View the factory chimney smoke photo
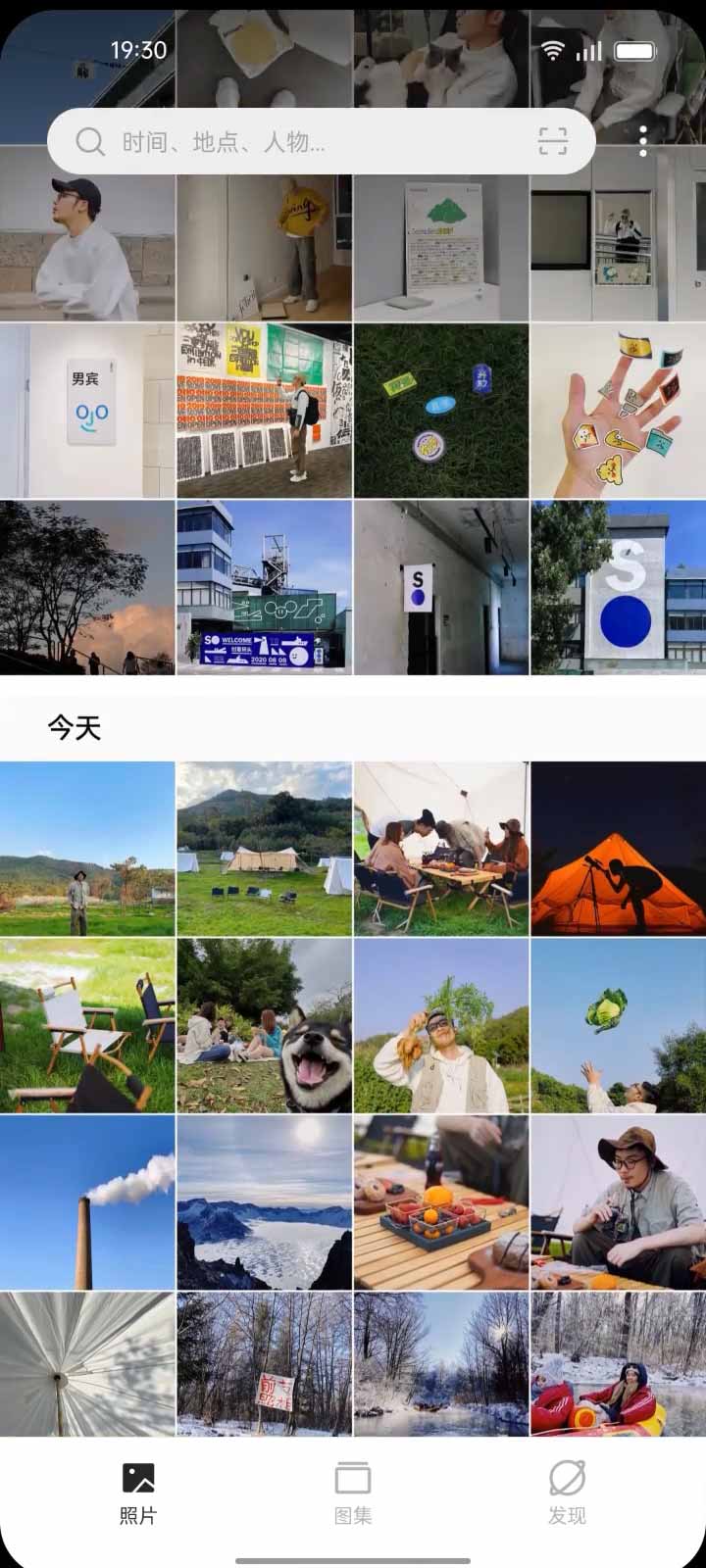The height and width of the screenshot is (1568, 706). (x=87, y=1201)
